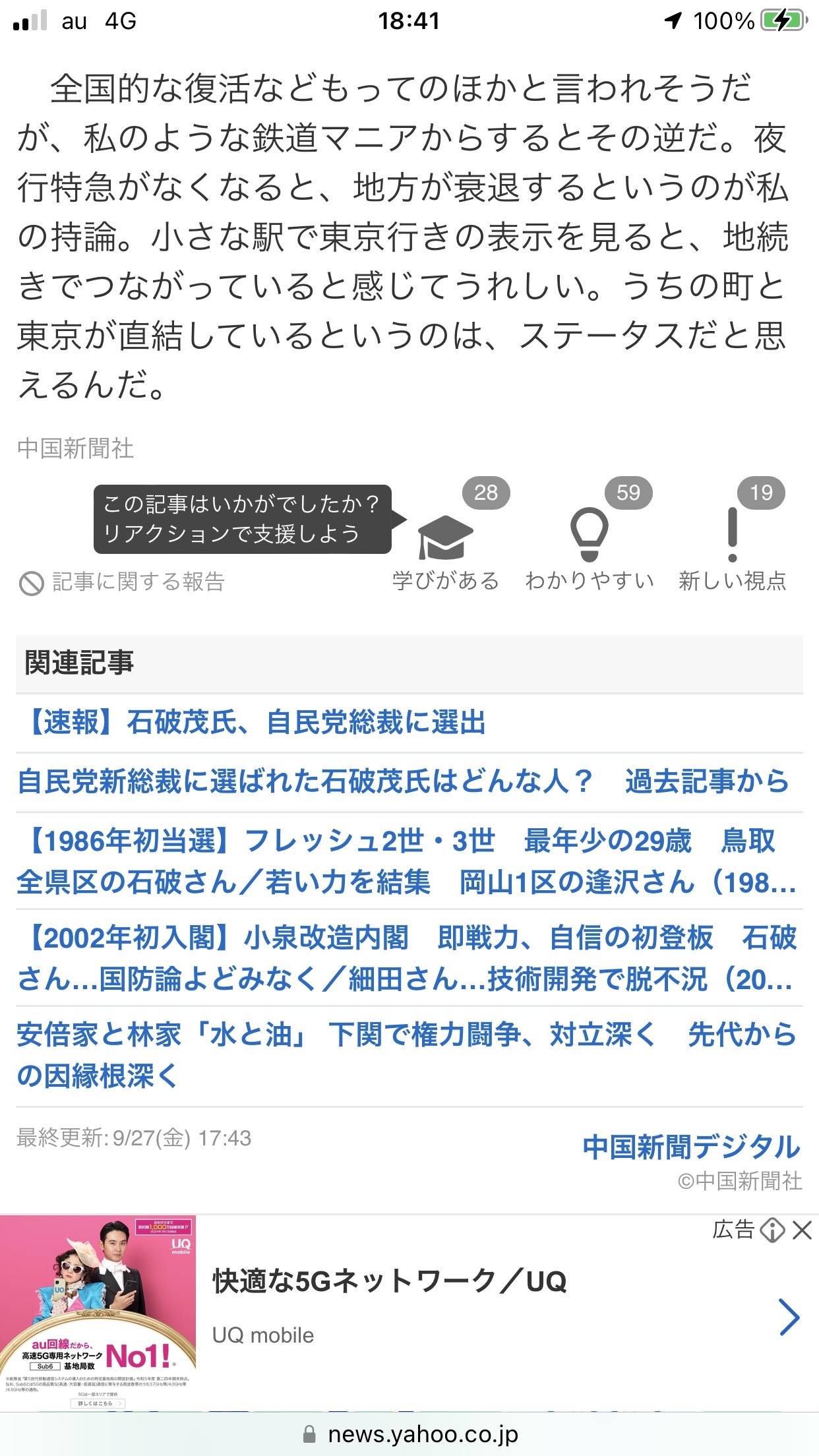Viewport: 819px width, 1456px height.
Task: Close the UQ mobile ad
Action: pyautogui.click(x=801, y=1230)
